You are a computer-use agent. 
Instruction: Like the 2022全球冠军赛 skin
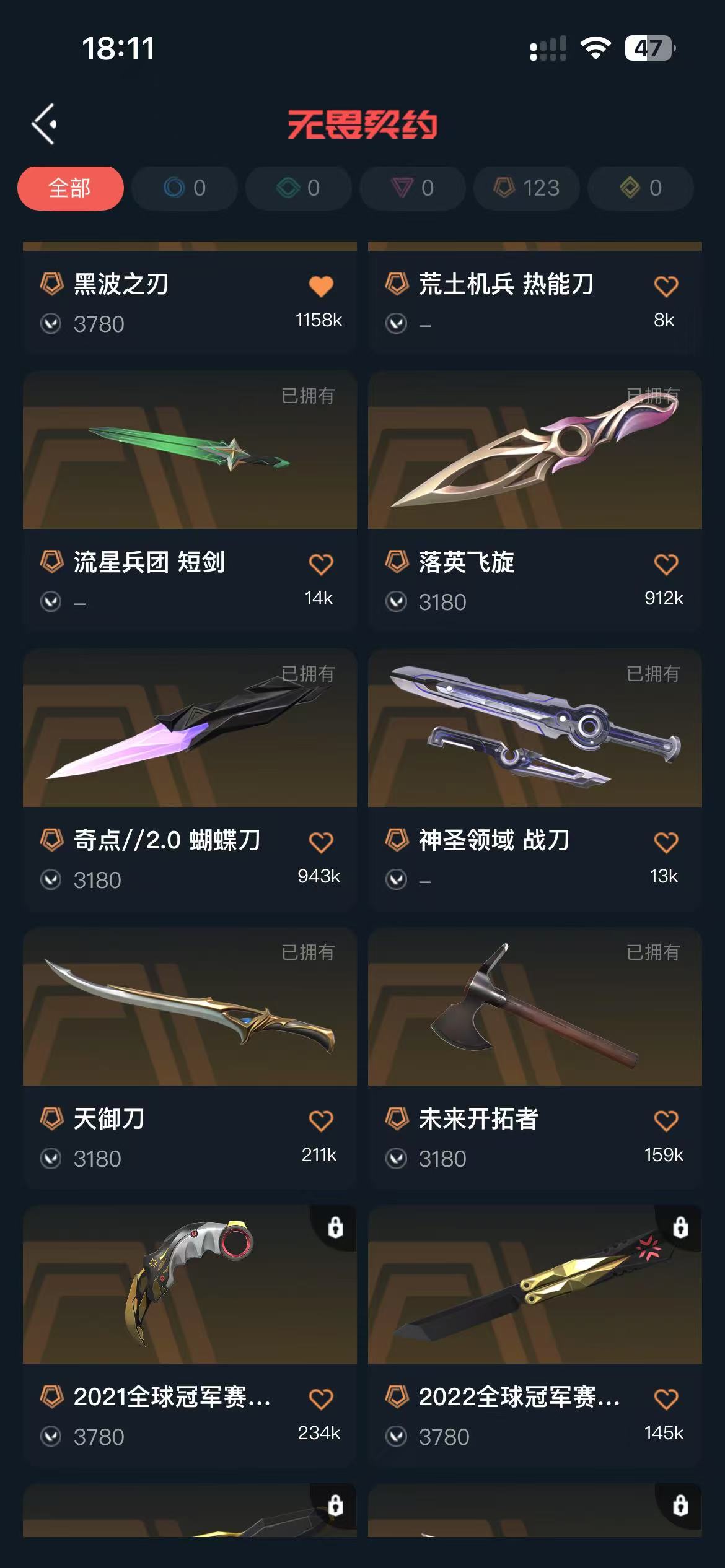[666, 1399]
